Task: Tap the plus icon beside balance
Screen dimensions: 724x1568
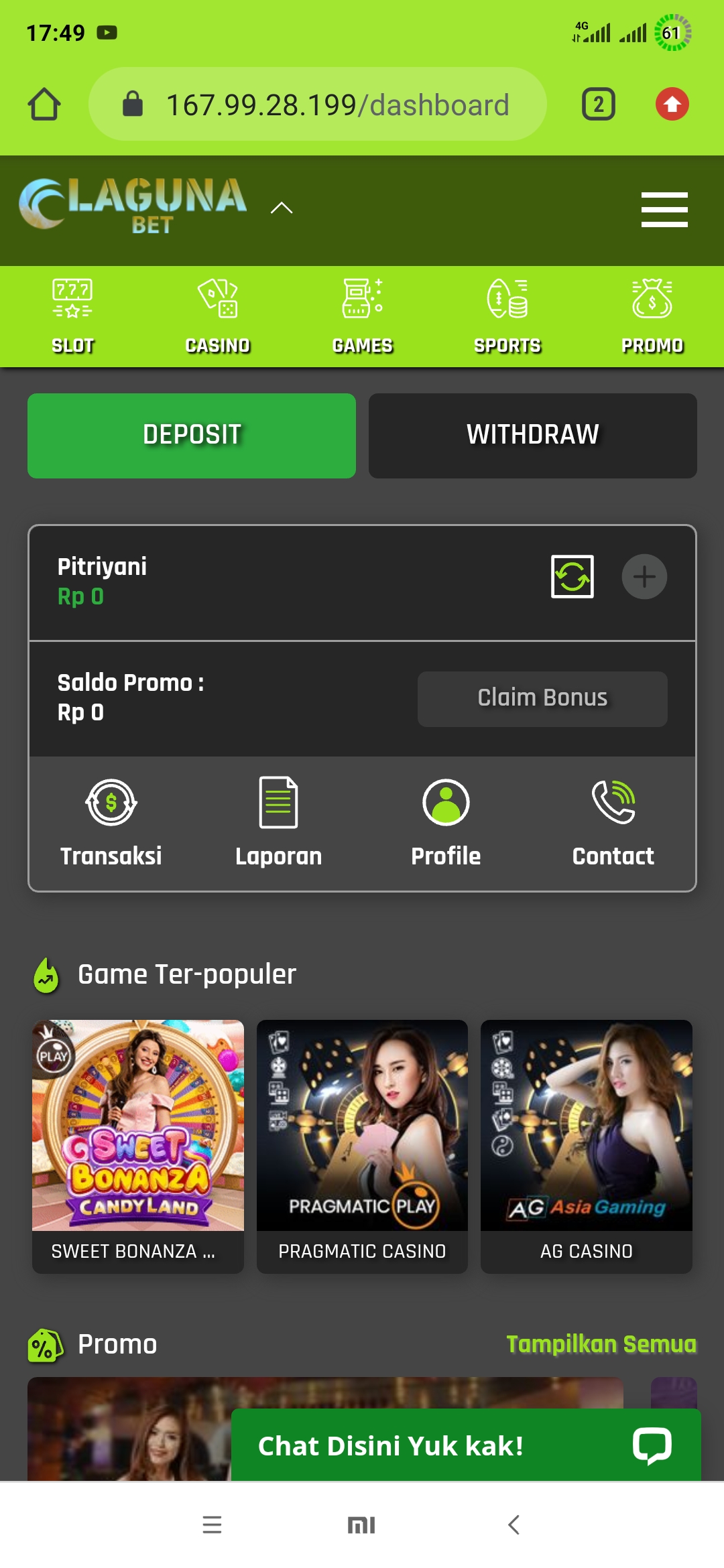Action: point(644,576)
